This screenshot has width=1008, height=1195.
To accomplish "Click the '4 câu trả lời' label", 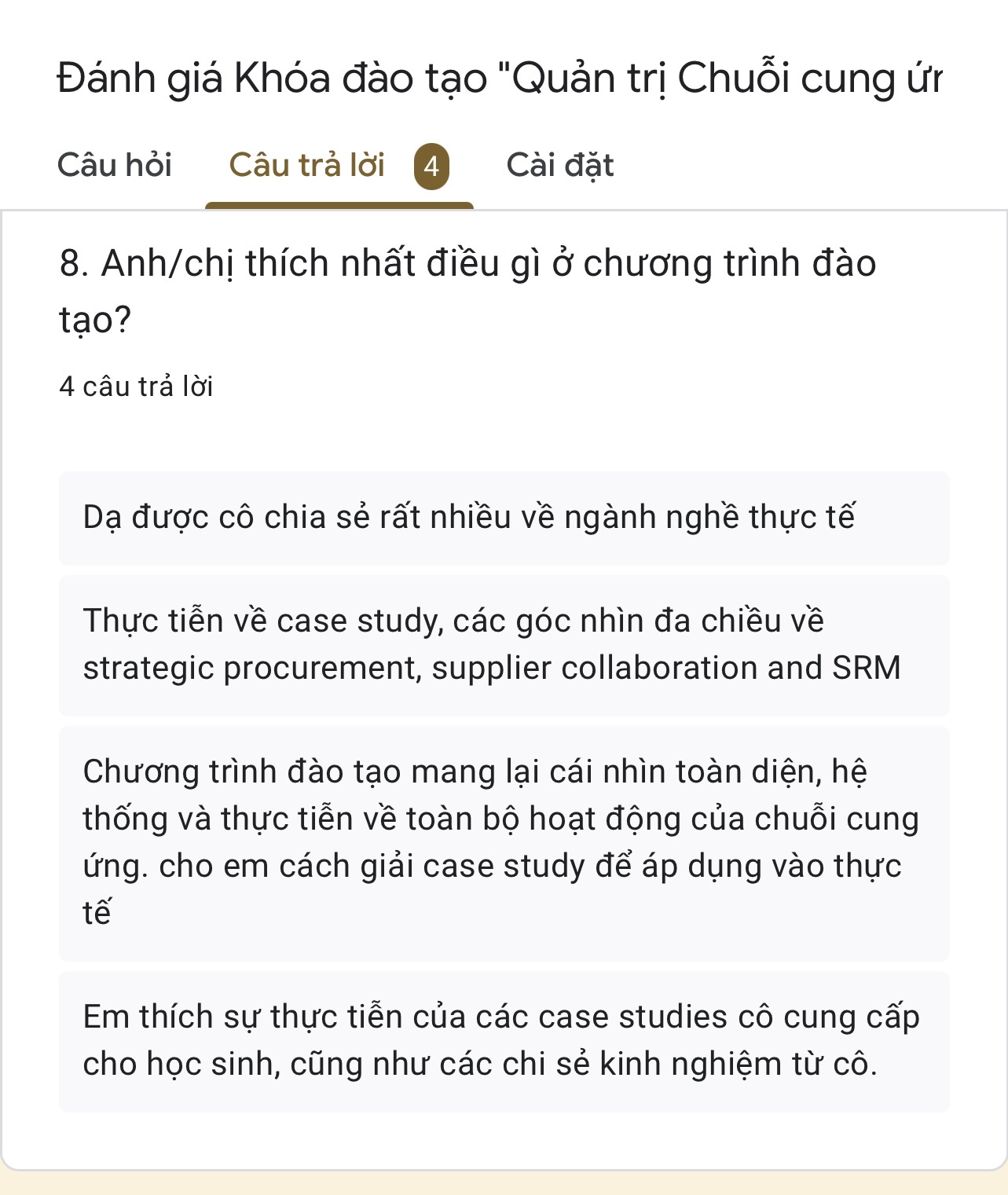I will tap(138, 384).
